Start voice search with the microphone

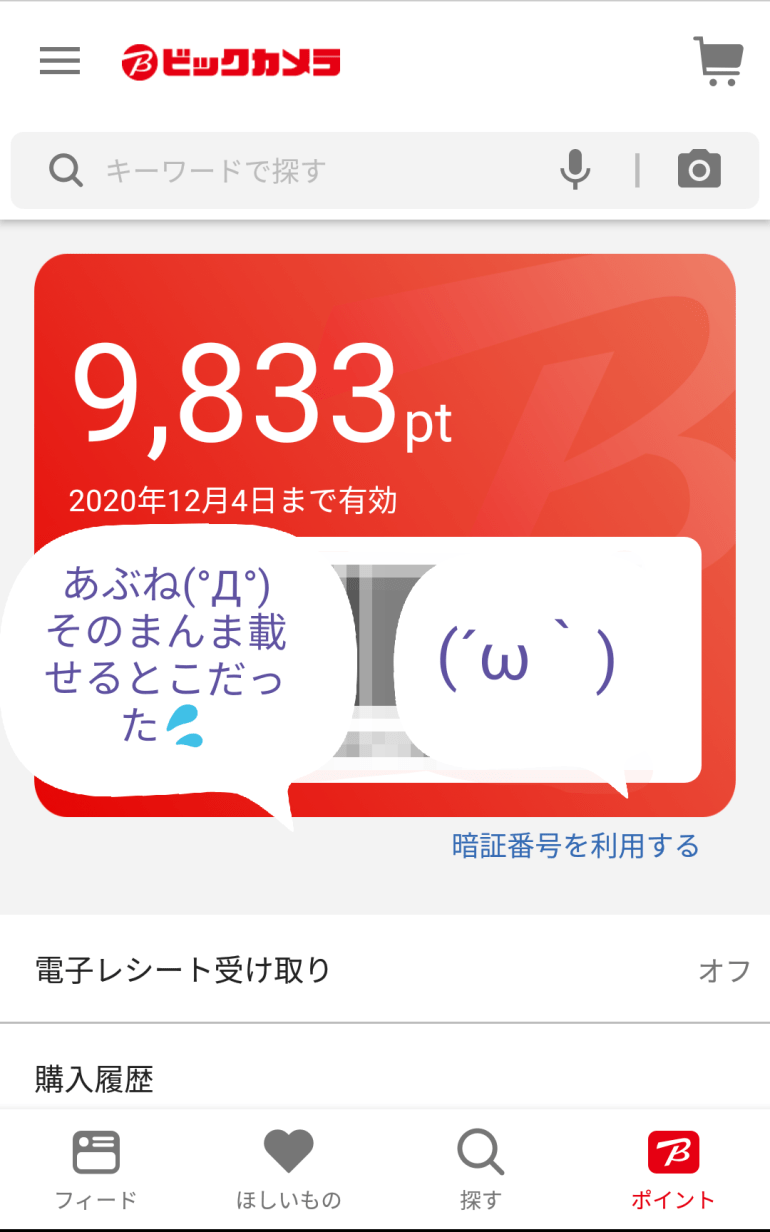tap(575, 170)
